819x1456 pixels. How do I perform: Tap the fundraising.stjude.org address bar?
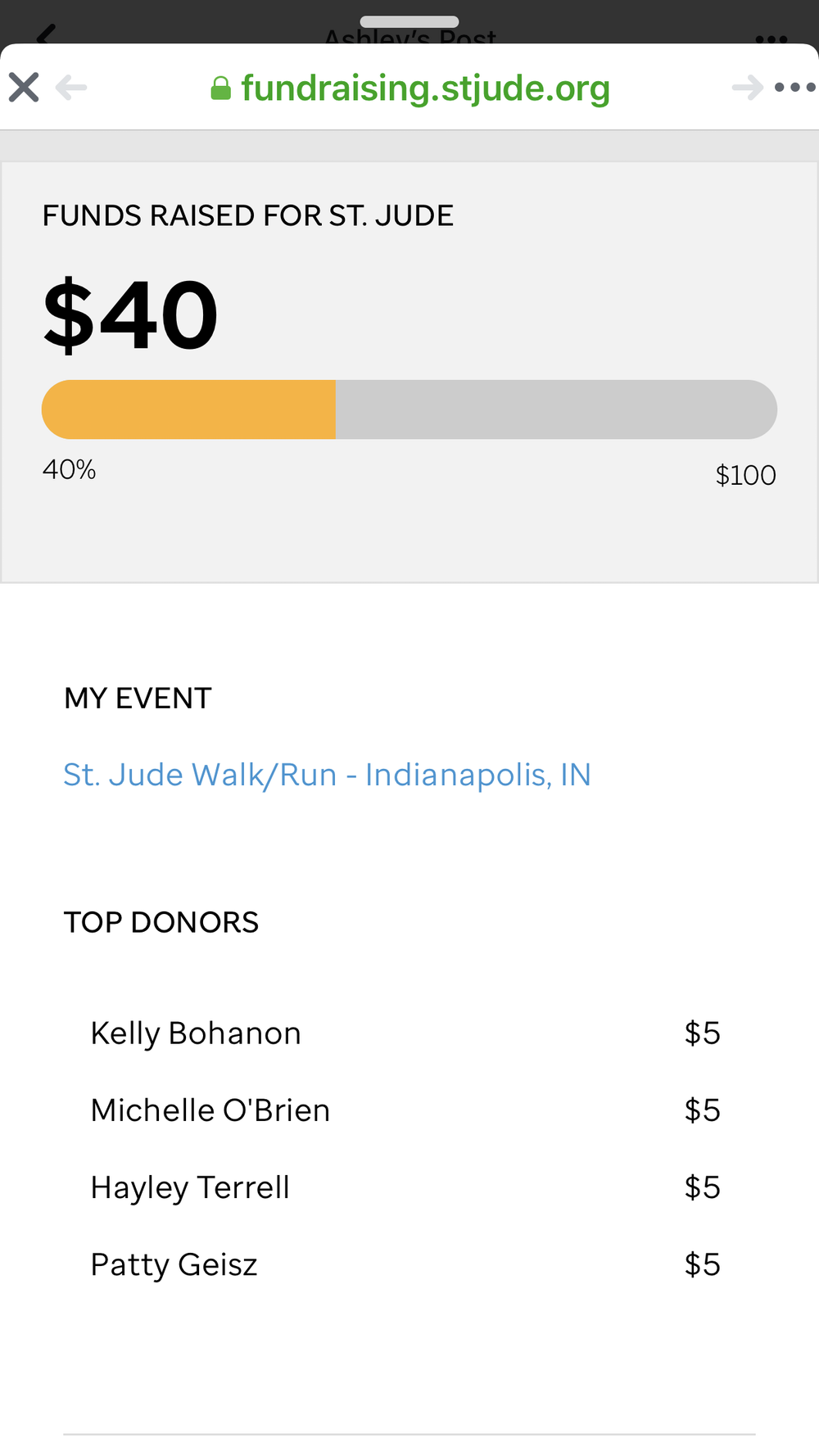409,88
